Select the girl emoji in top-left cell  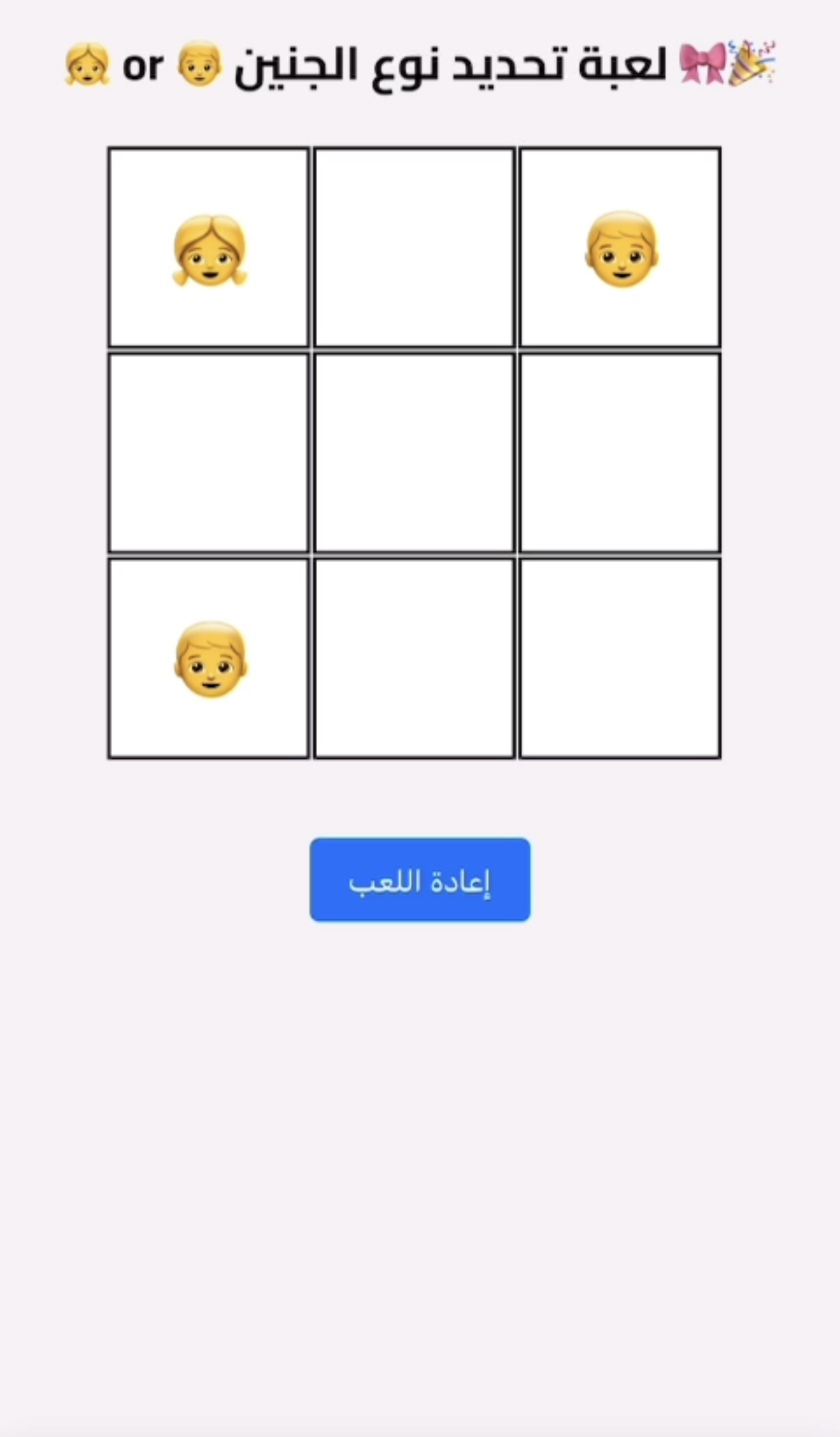pos(210,251)
